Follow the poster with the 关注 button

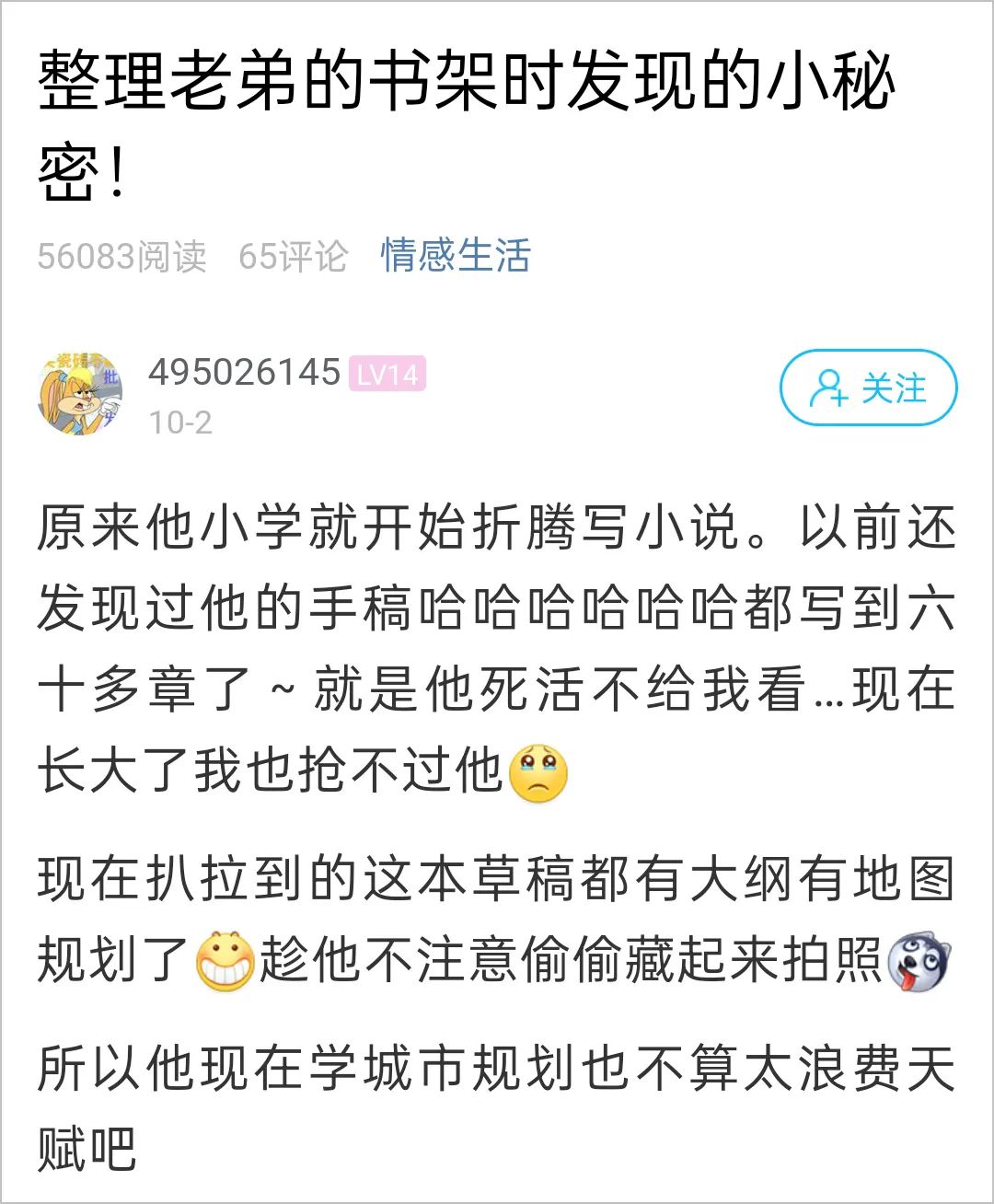(868, 388)
